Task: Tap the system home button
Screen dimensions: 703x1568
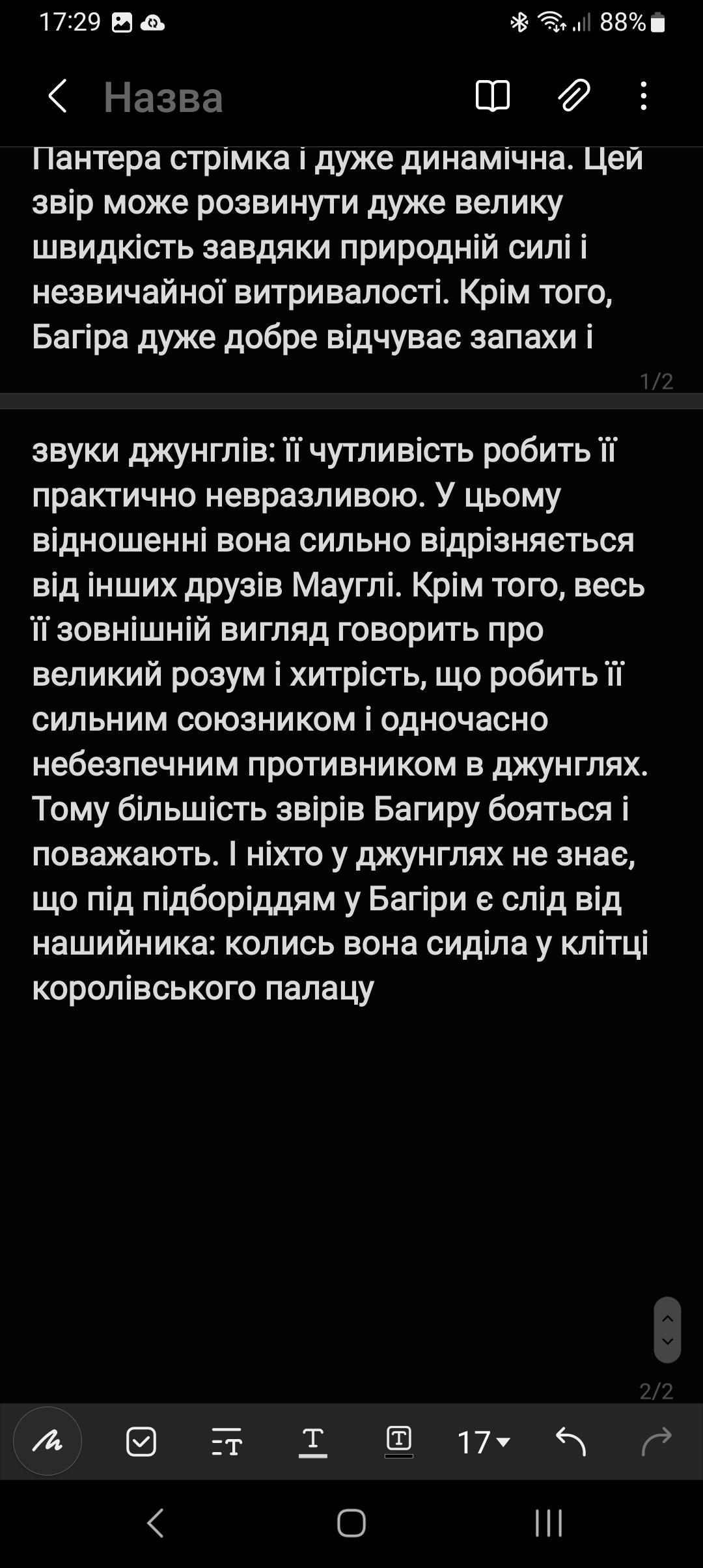Action: [351, 1524]
